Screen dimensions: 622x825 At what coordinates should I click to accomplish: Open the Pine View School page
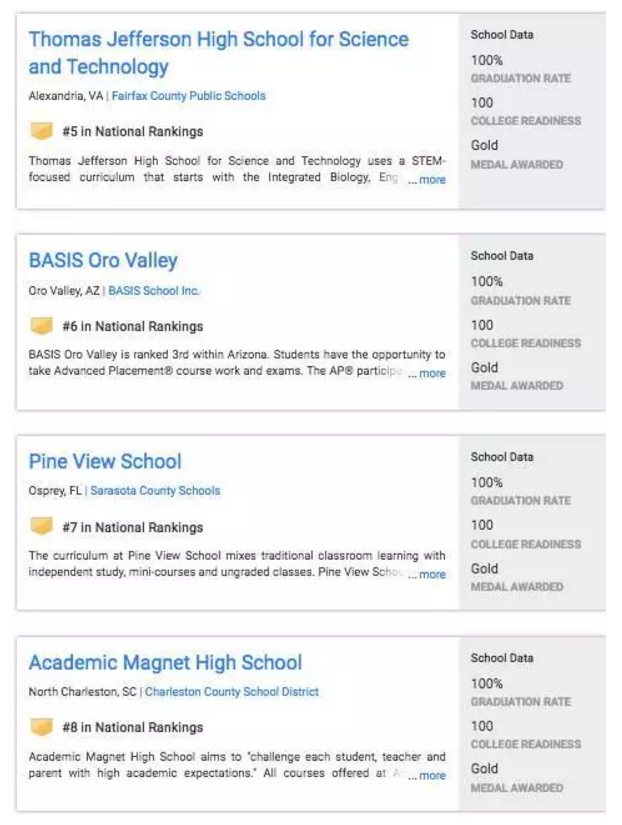click(x=105, y=462)
